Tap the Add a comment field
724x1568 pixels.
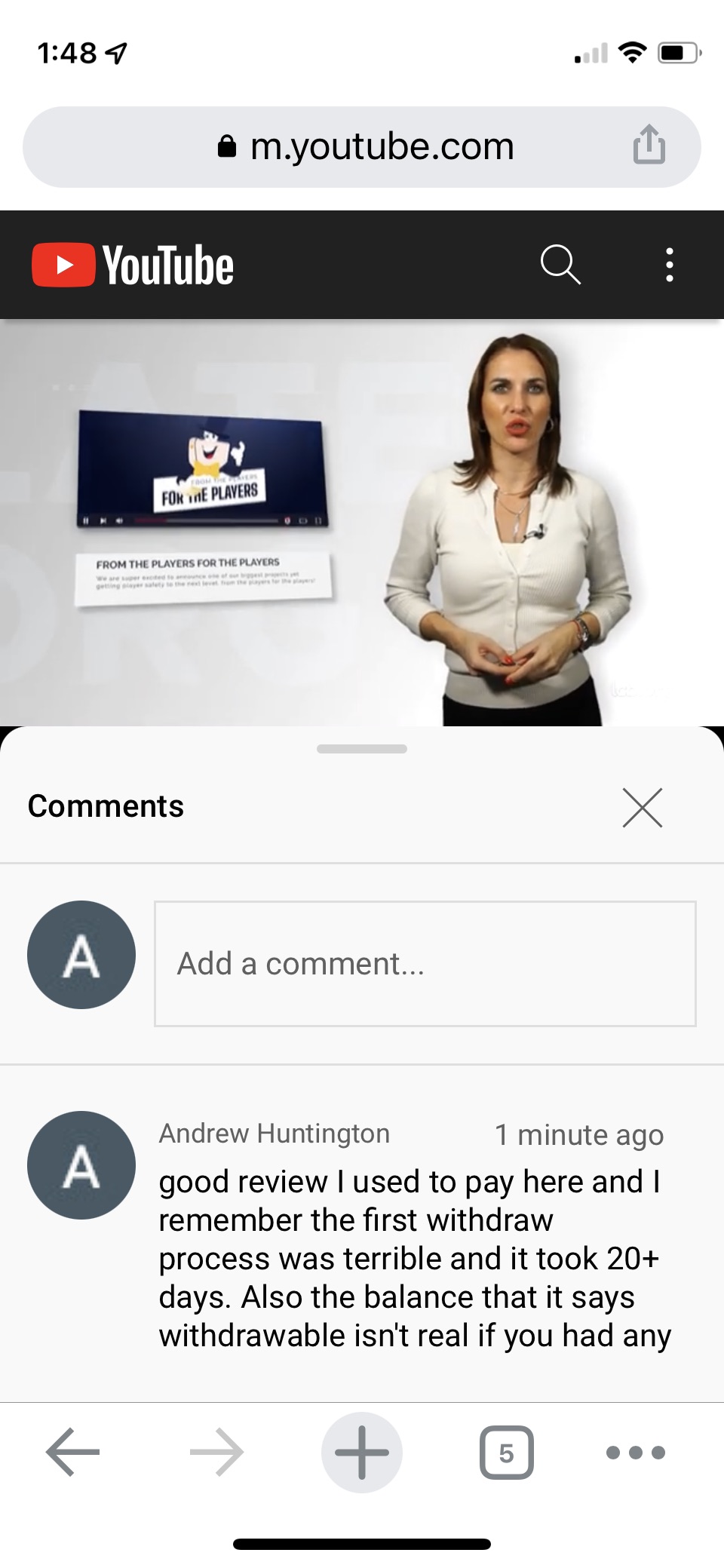click(425, 963)
